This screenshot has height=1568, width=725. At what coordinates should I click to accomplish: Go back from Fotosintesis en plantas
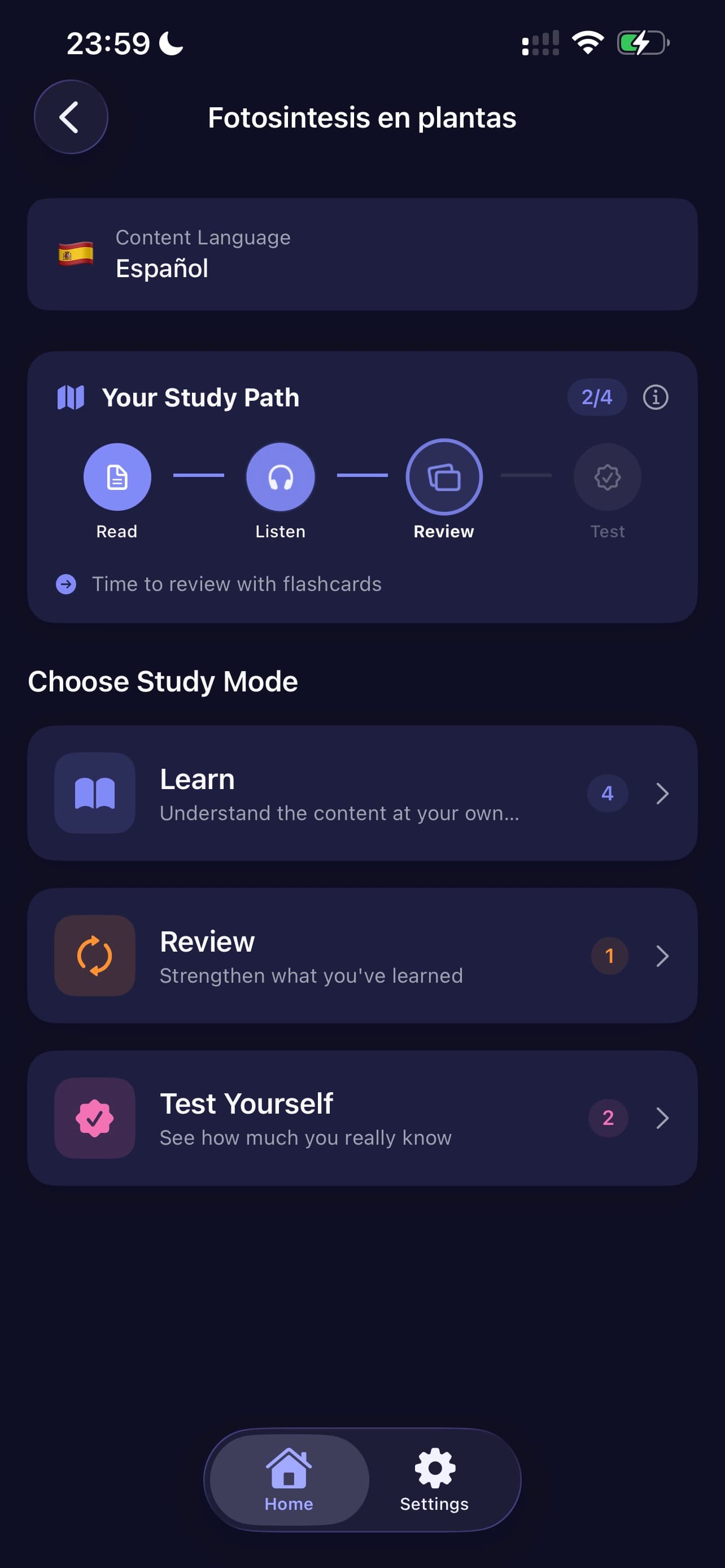click(71, 117)
